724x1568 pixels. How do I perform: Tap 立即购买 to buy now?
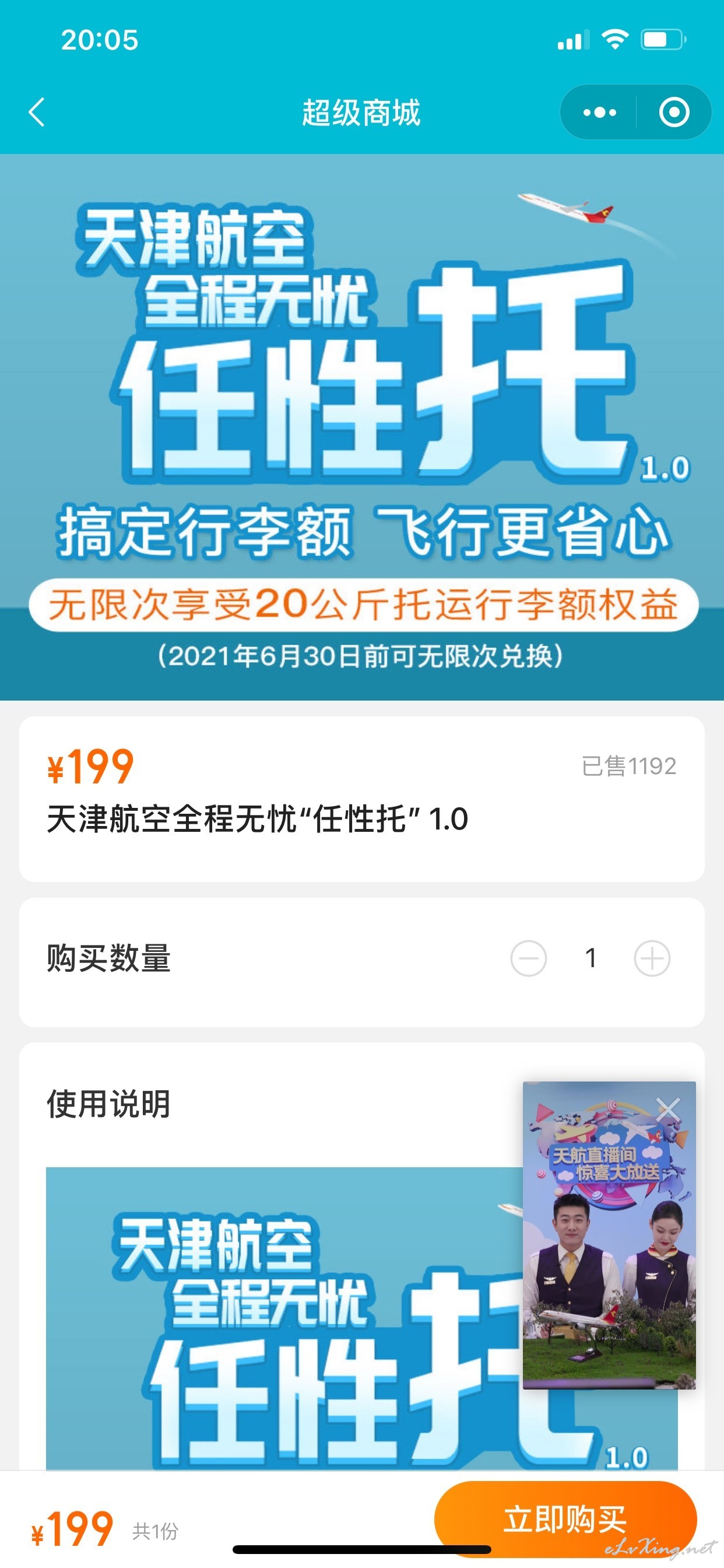pyautogui.click(x=565, y=1520)
